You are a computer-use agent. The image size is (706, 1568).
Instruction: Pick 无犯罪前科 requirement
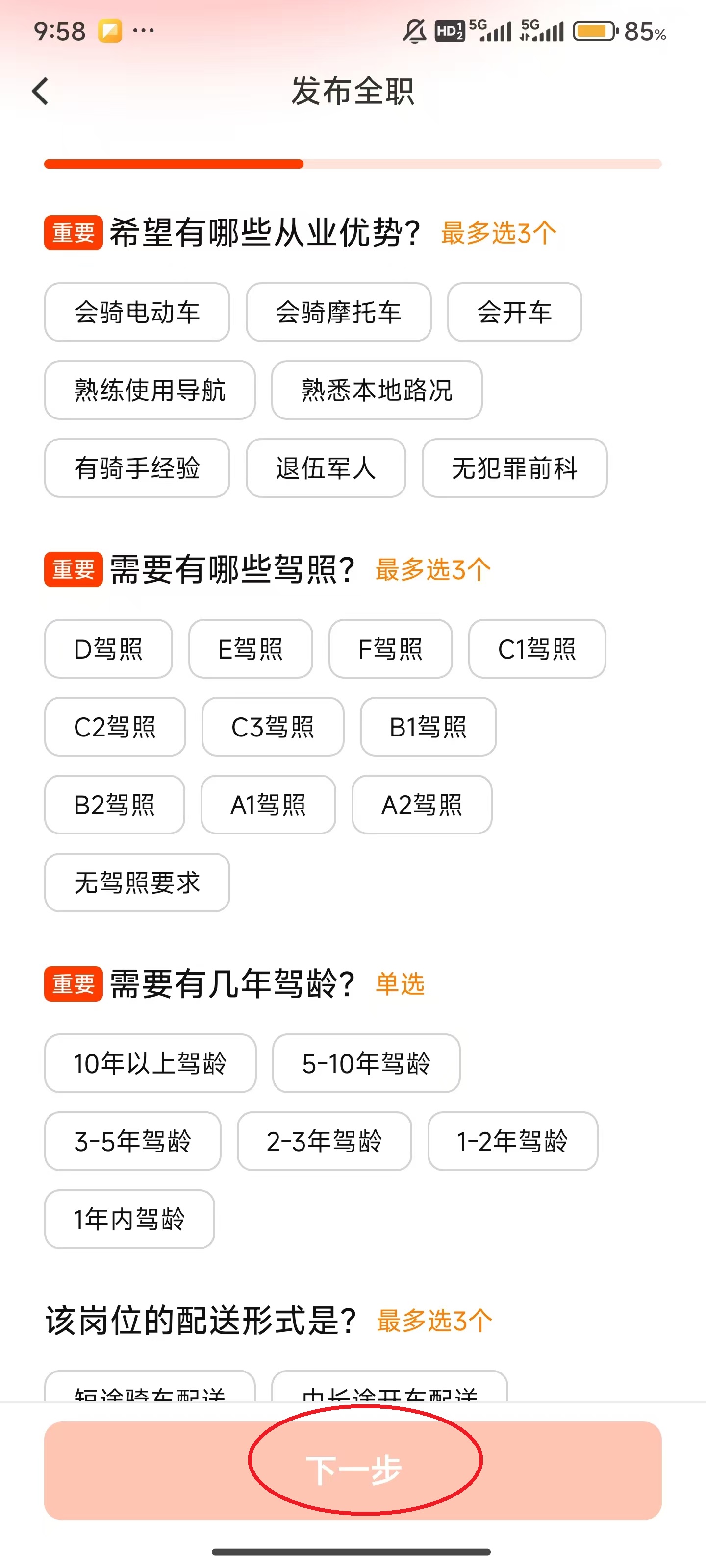[x=514, y=468]
